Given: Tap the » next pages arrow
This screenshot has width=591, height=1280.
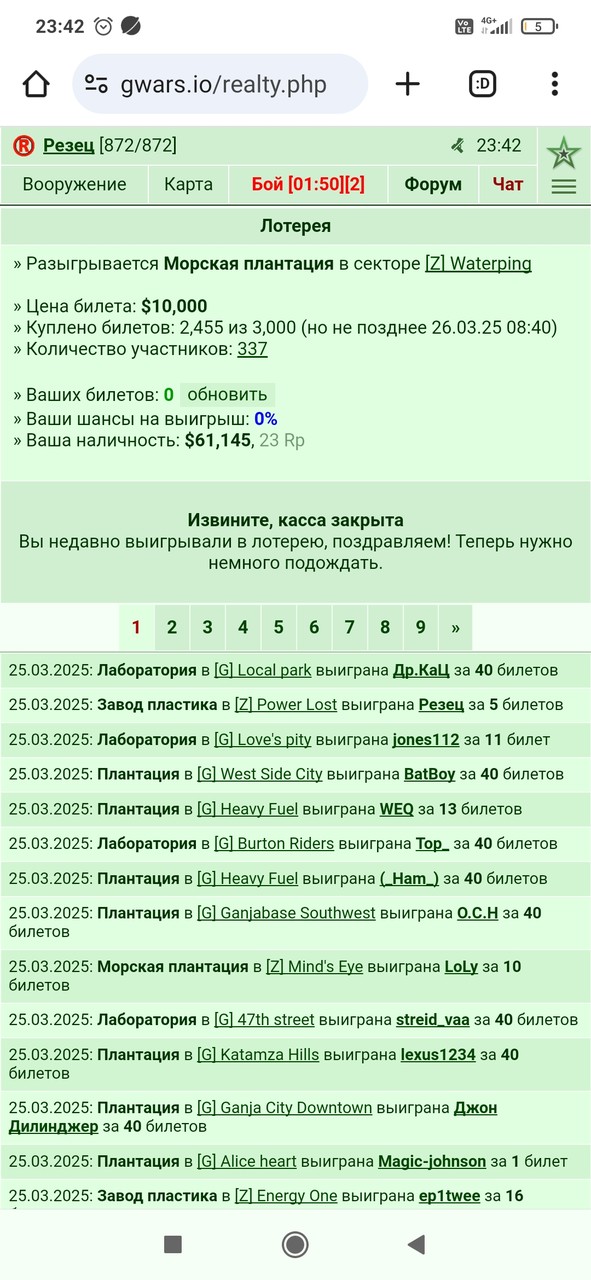Looking at the screenshot, I should click(x=455, y=627).
